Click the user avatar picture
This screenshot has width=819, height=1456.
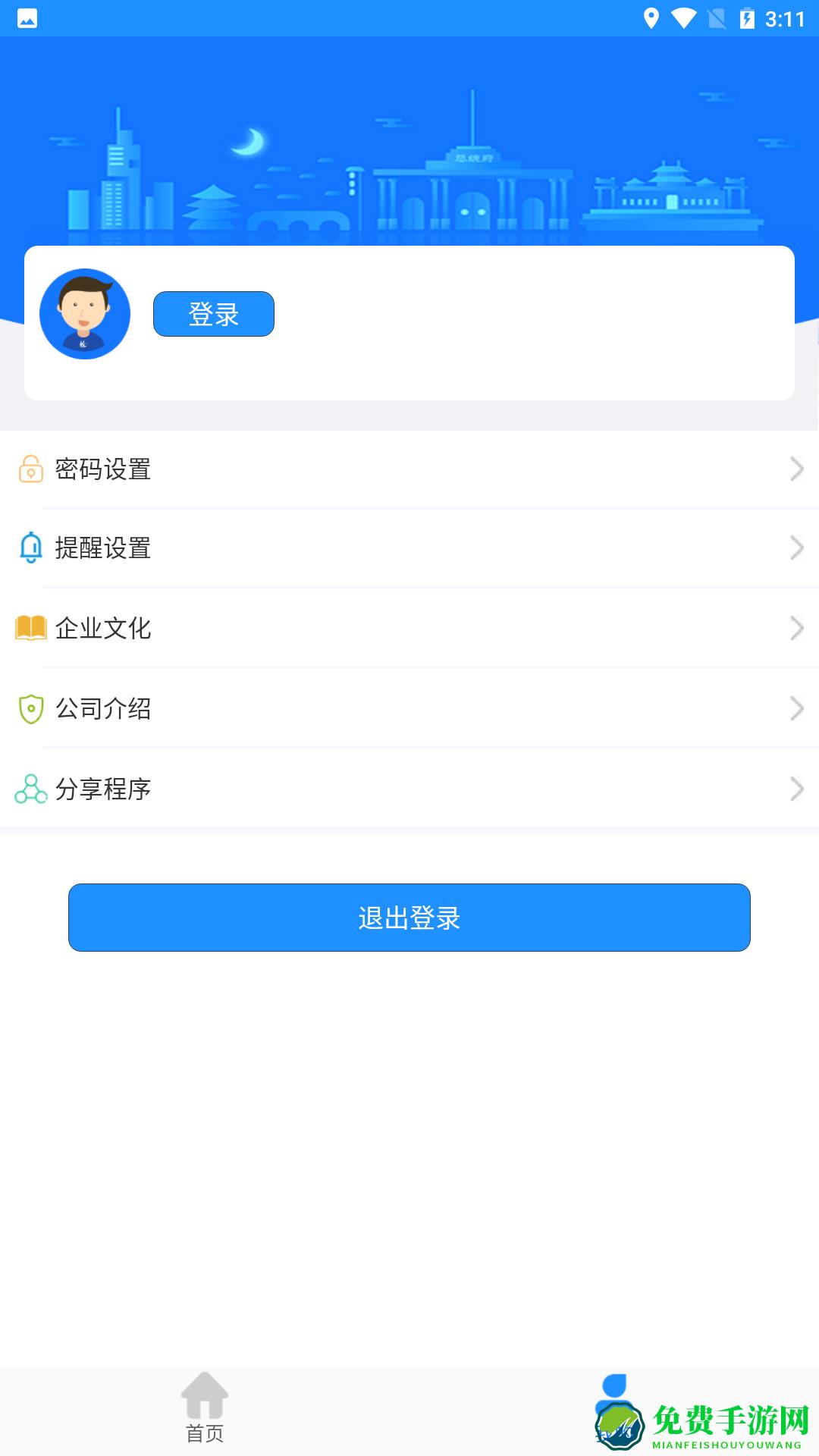[85, 312]
